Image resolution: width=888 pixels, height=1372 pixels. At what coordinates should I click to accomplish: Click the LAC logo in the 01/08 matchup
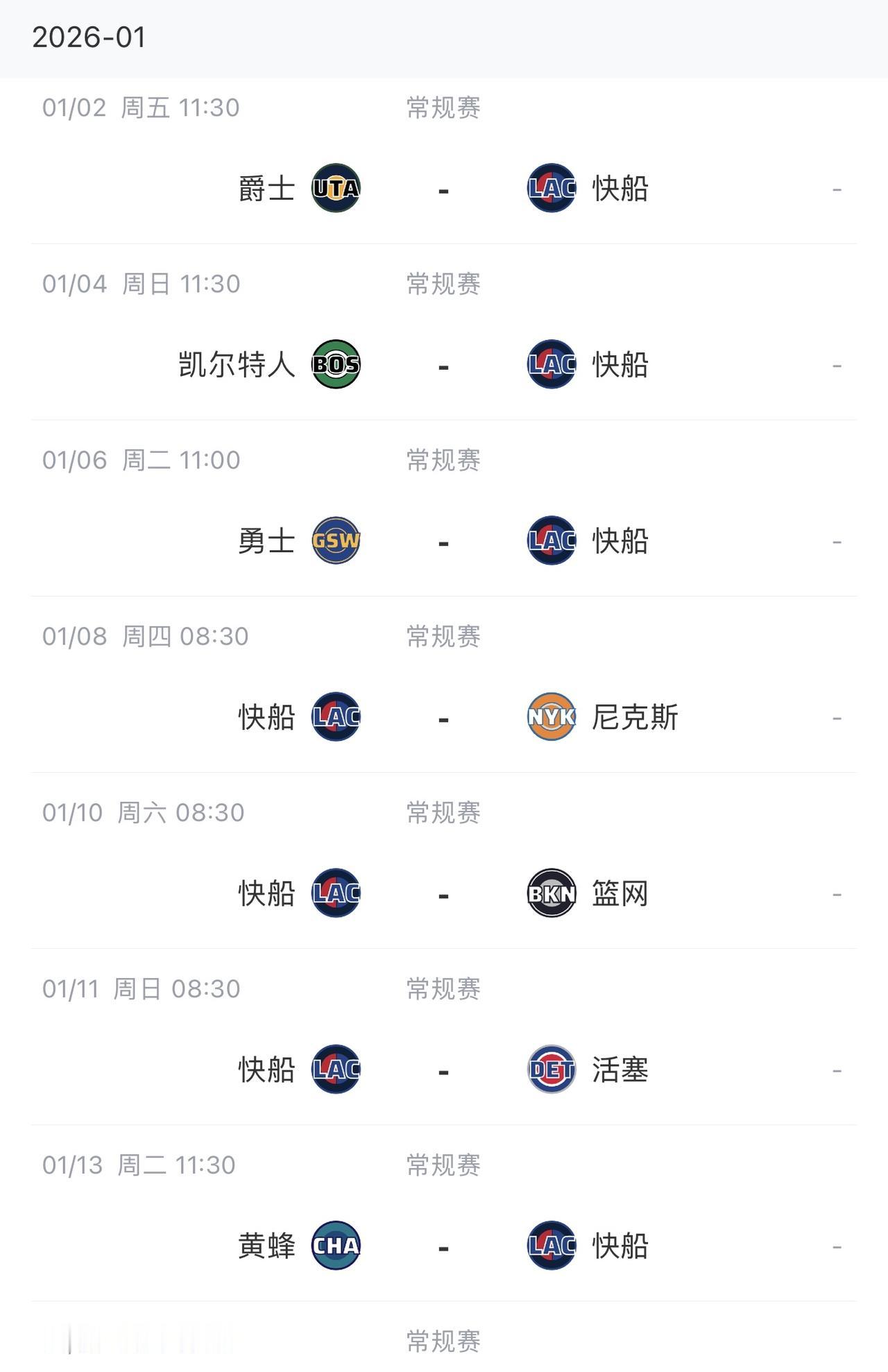coord(336,718)
